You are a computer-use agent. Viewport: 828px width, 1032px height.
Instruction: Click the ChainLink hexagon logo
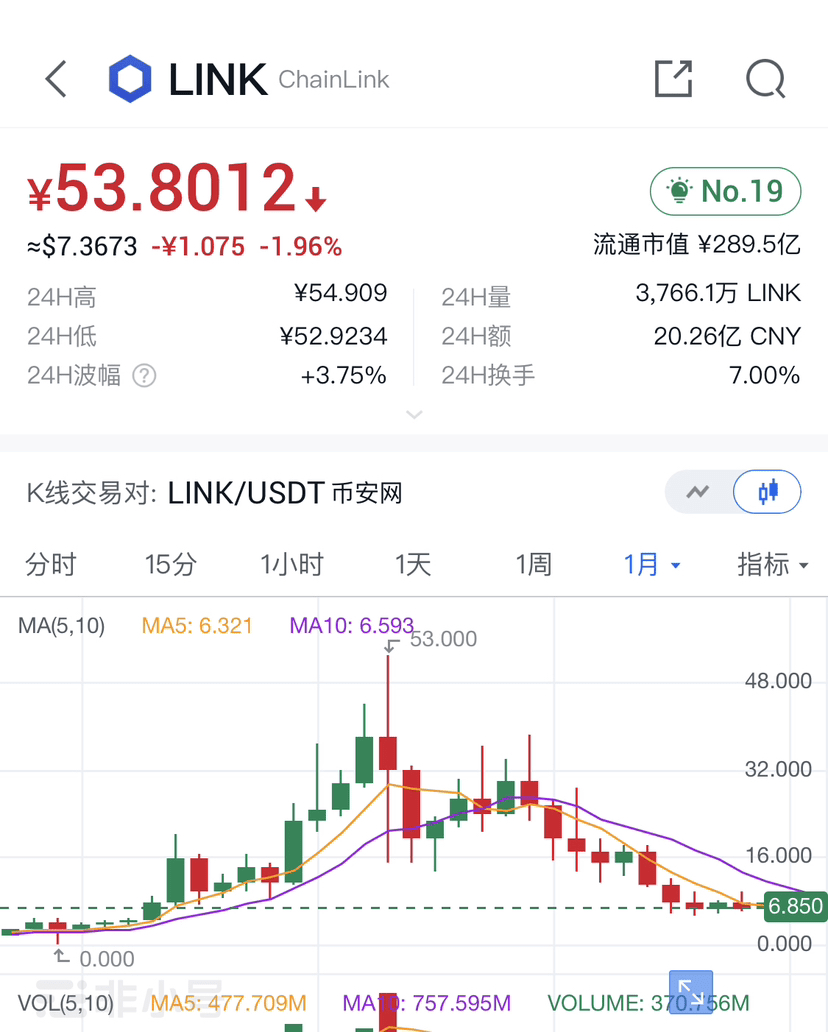[x=130, y=78]
